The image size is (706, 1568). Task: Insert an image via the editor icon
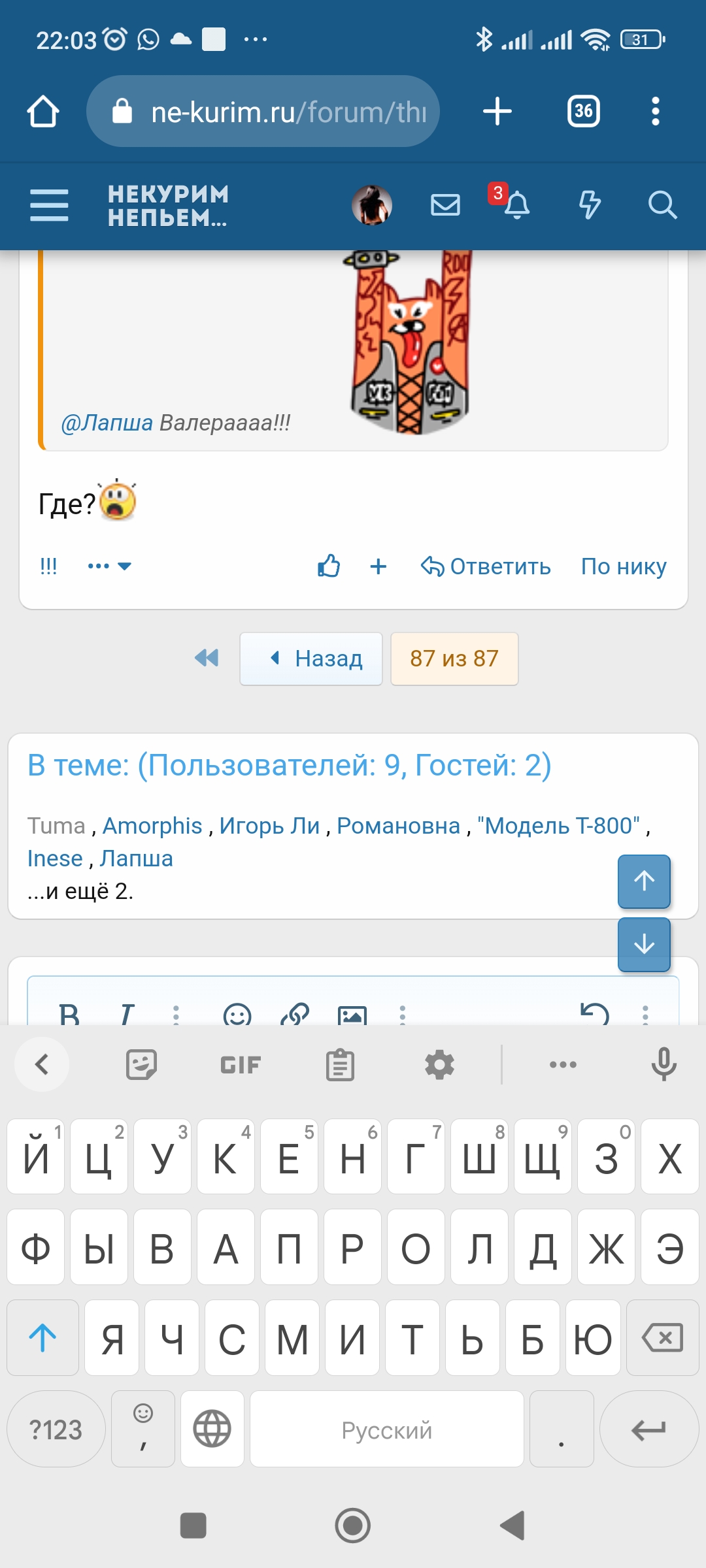(x=352, y=1017)
